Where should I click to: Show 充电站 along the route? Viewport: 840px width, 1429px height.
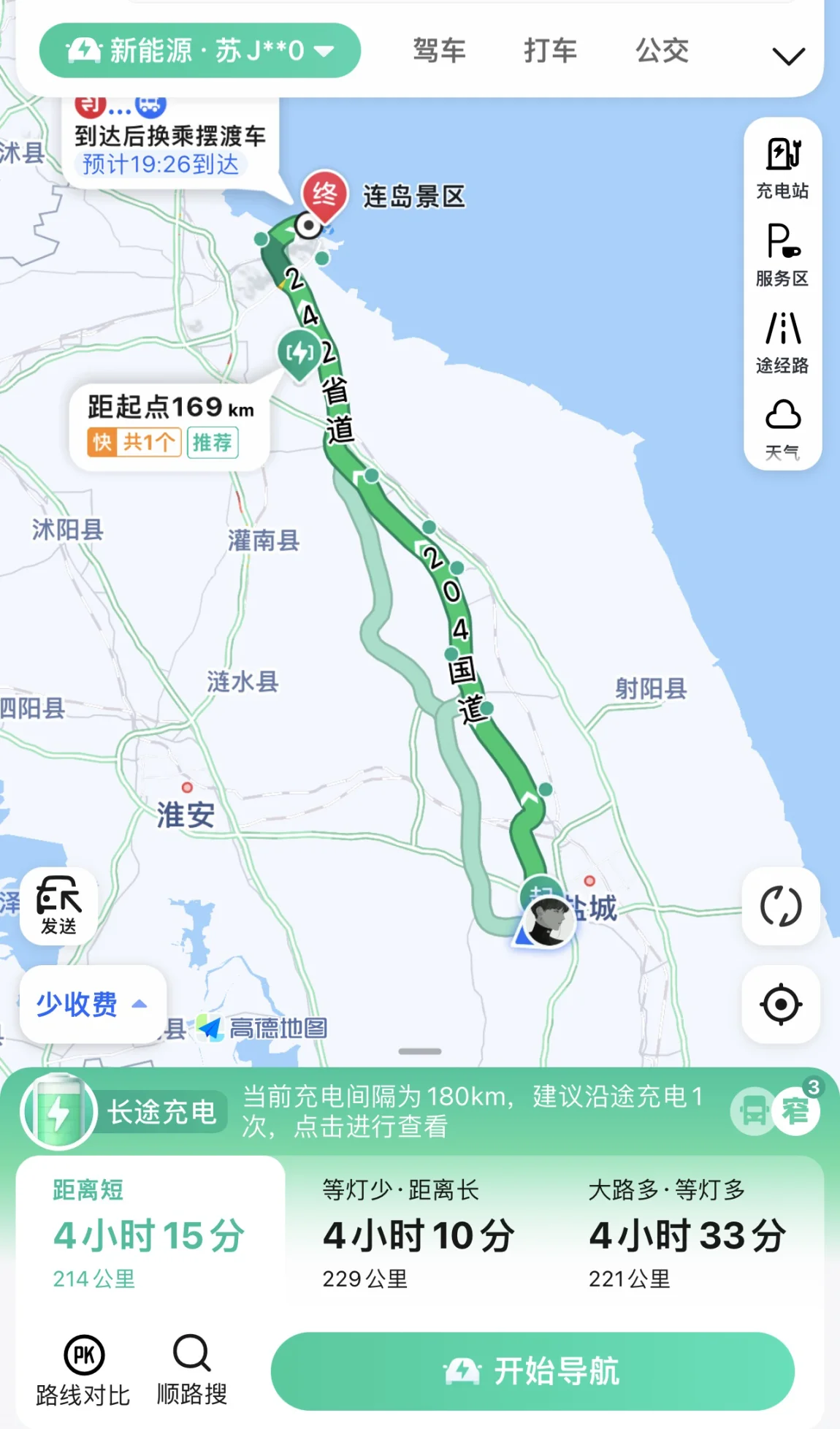coord(782,167)
